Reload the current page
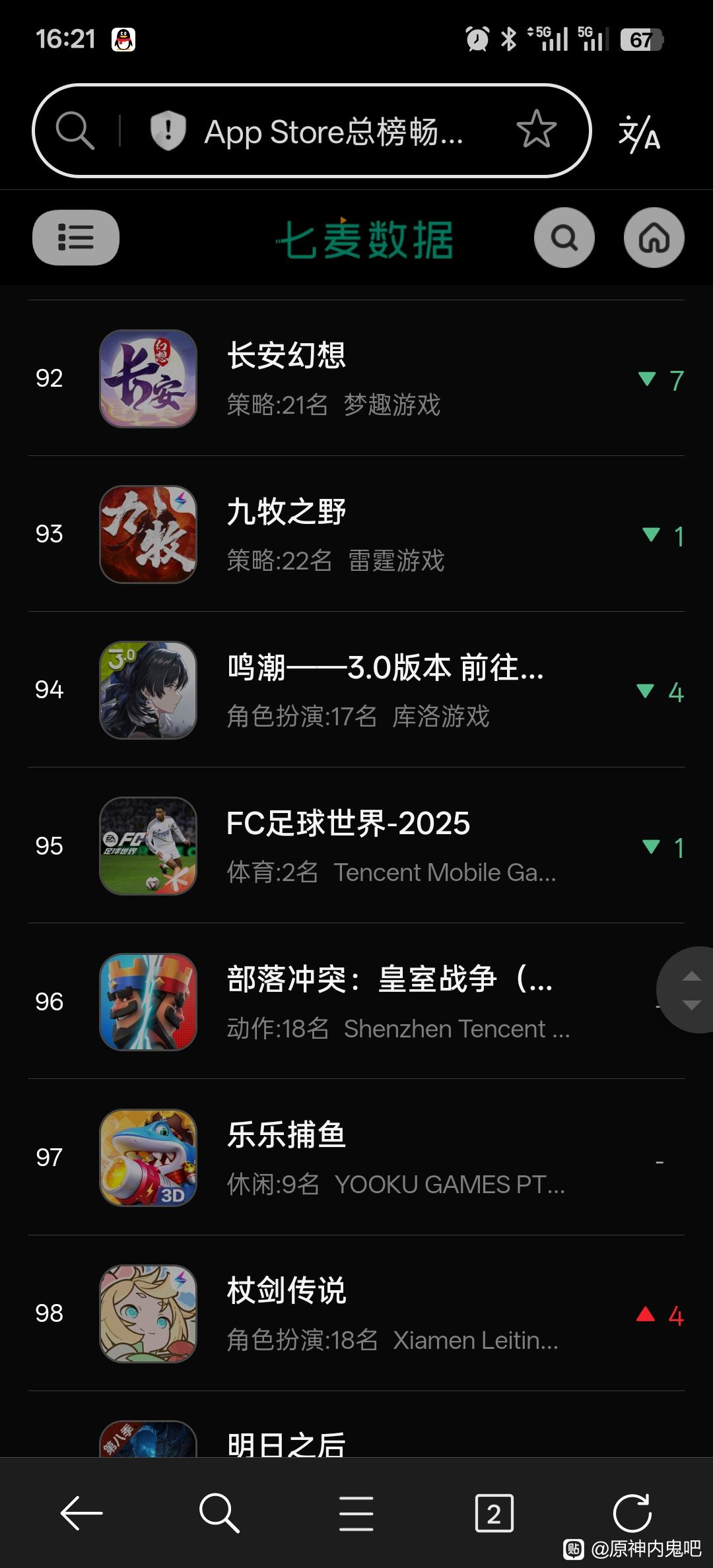The height and width of the screenshot is (1568, 713). (632, 1513)
